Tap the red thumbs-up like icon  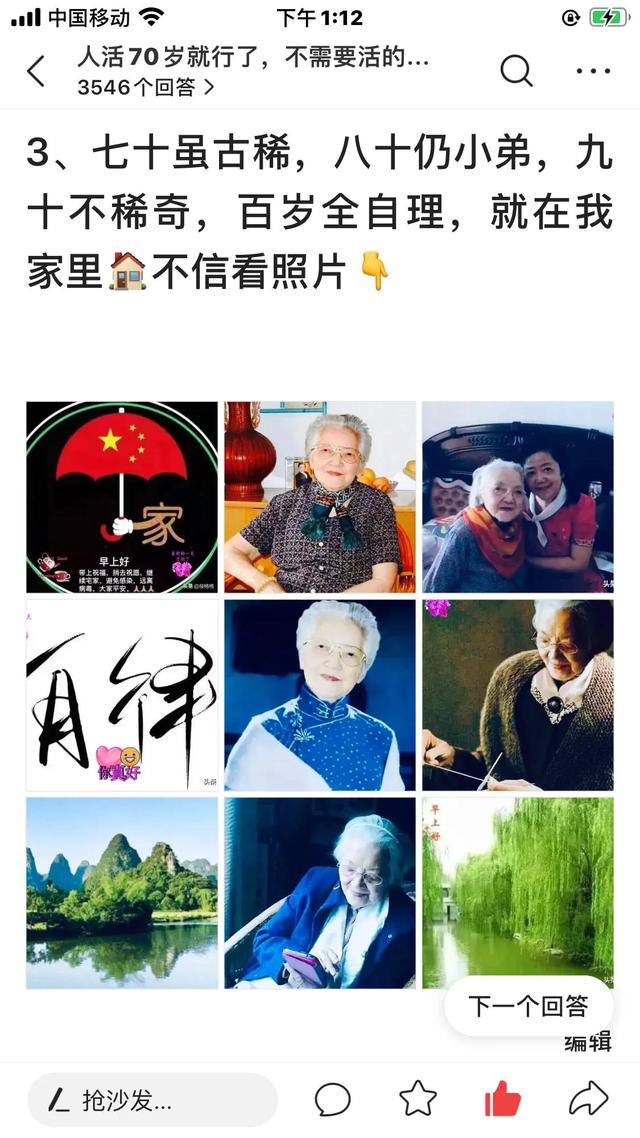[502, 1100]
